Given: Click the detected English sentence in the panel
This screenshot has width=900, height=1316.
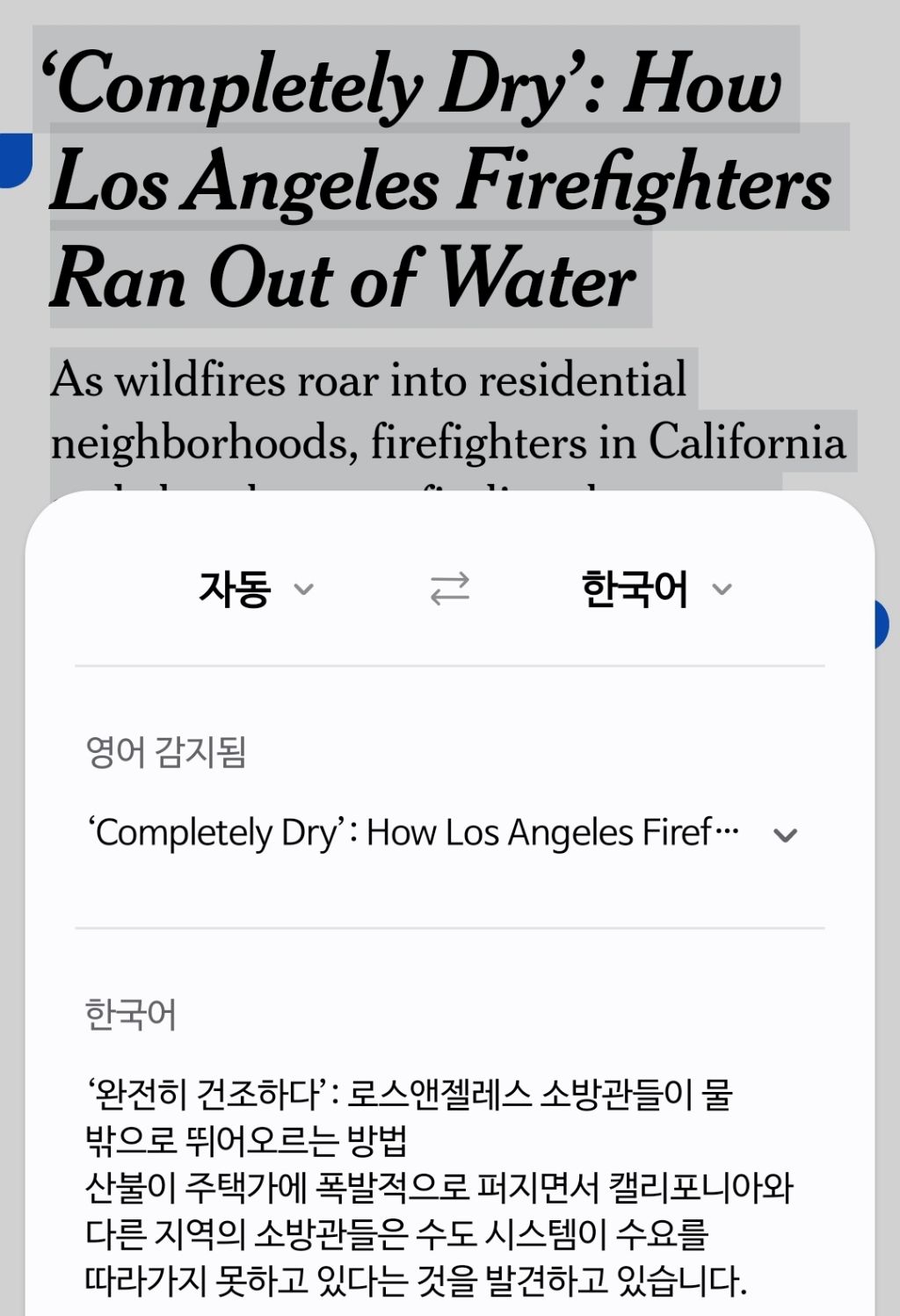Looking at the screenshot, I should [x=413, y=832].
